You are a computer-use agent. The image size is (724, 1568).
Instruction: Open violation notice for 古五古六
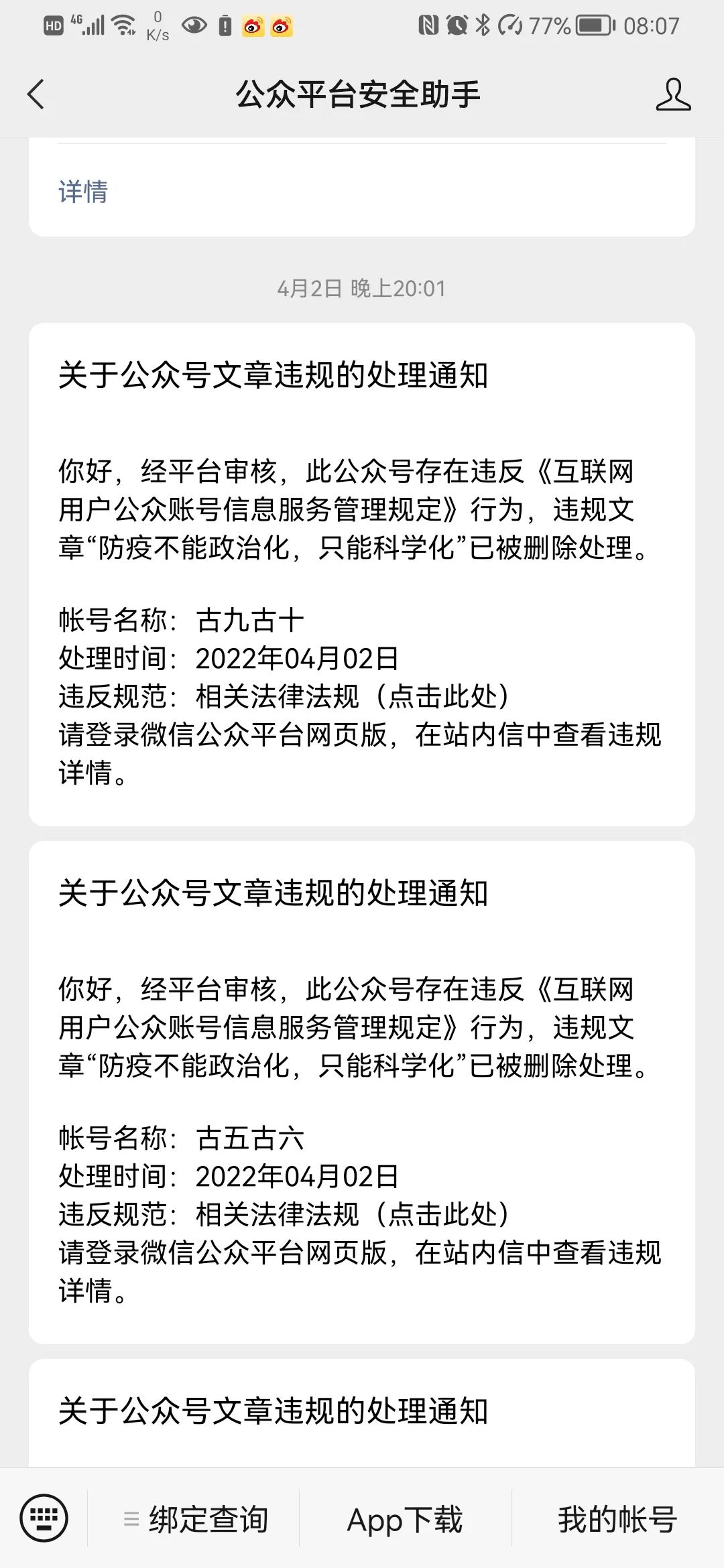pyautogui.click(x=361, y=1092)
